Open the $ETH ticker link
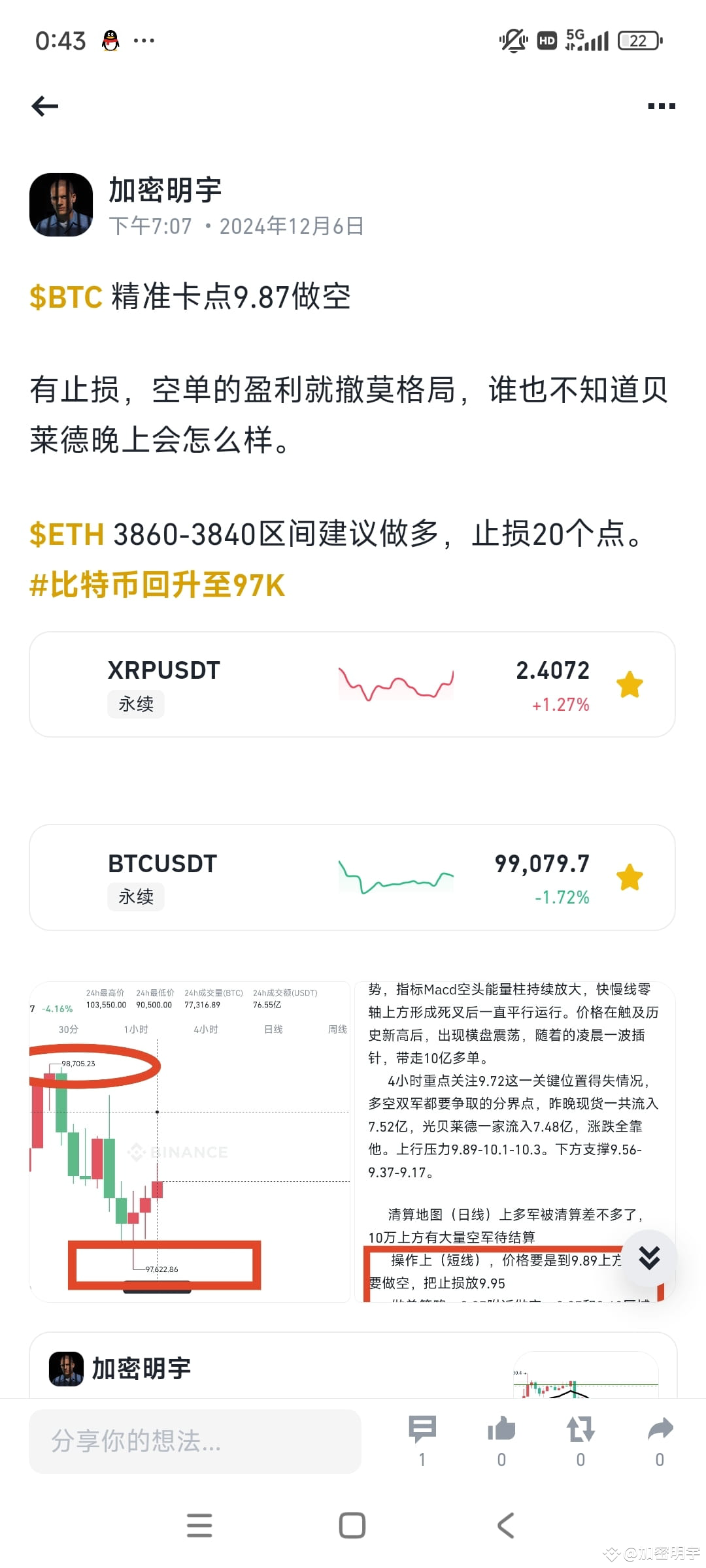Viewport: 706px width, 1568px height. tap(67, 534)
